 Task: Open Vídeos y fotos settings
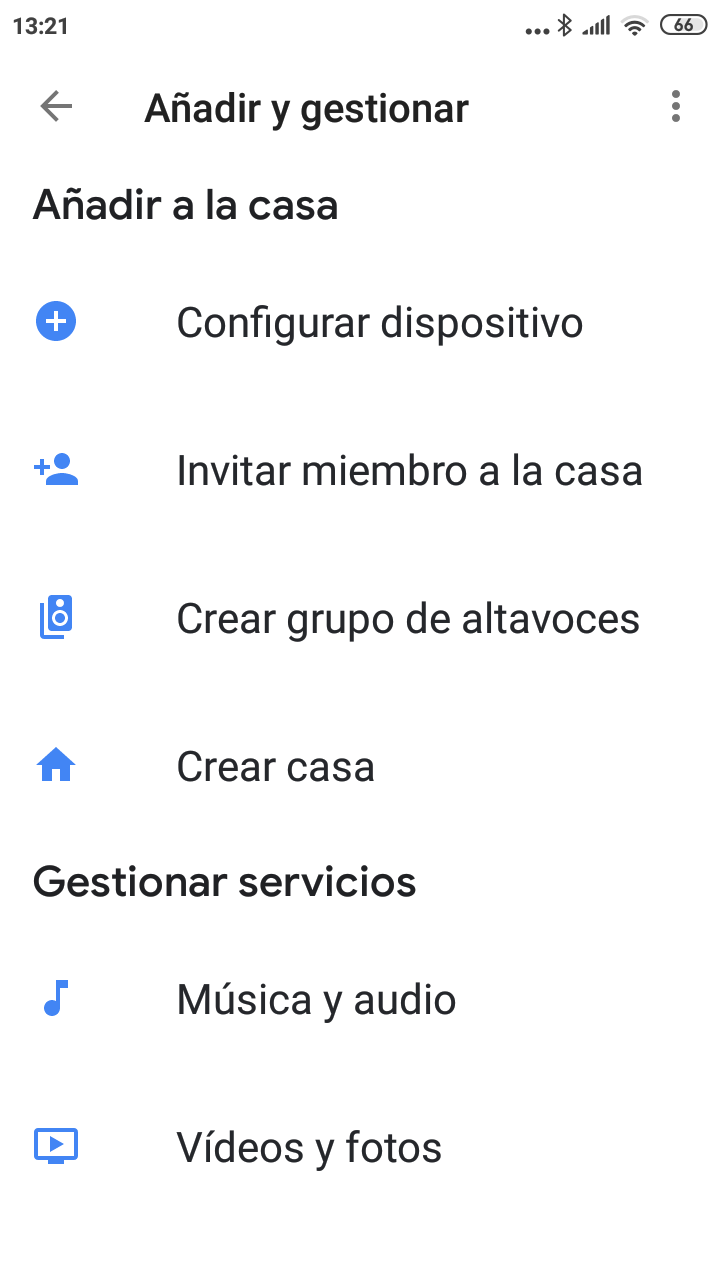click(x=309, y=1147)
